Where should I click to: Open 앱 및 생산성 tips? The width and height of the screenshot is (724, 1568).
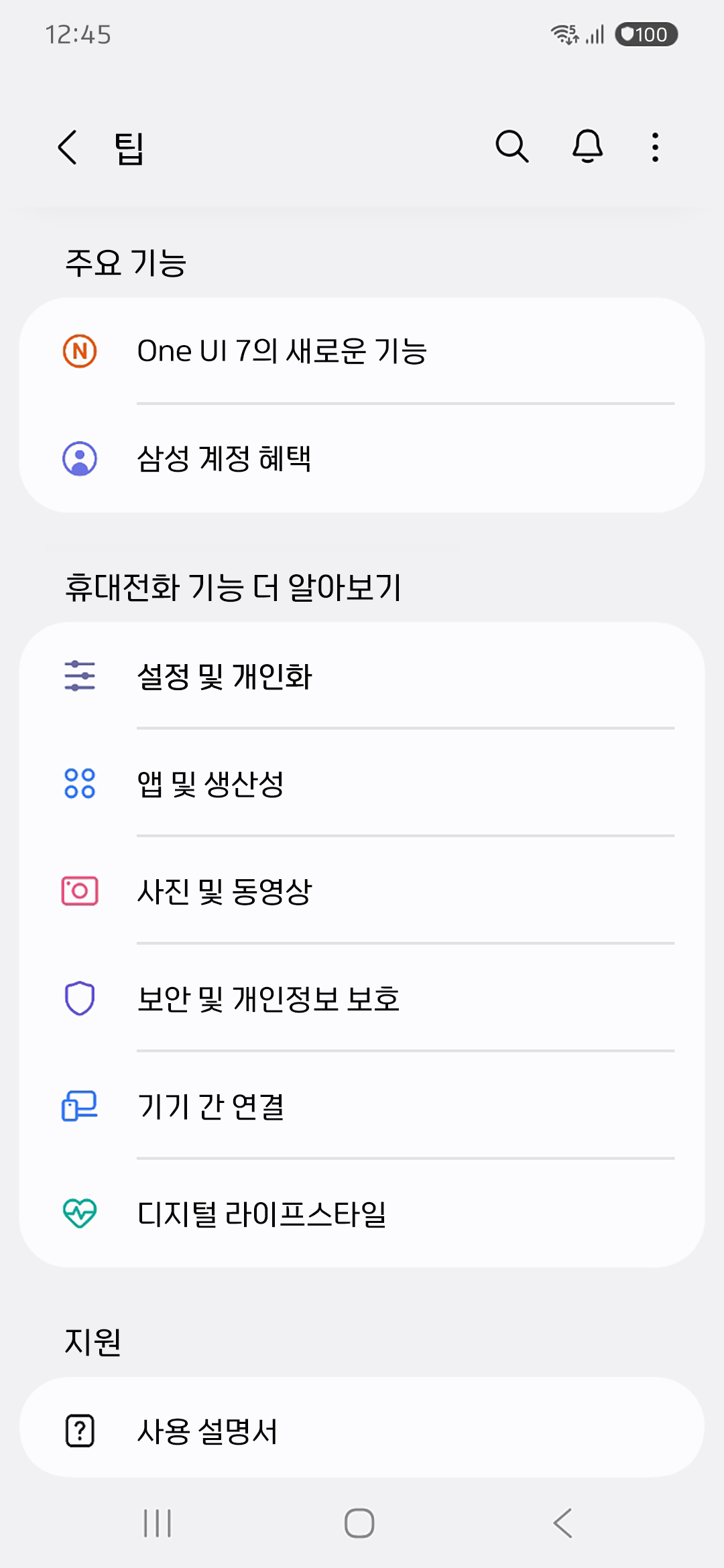click(362, 783)
